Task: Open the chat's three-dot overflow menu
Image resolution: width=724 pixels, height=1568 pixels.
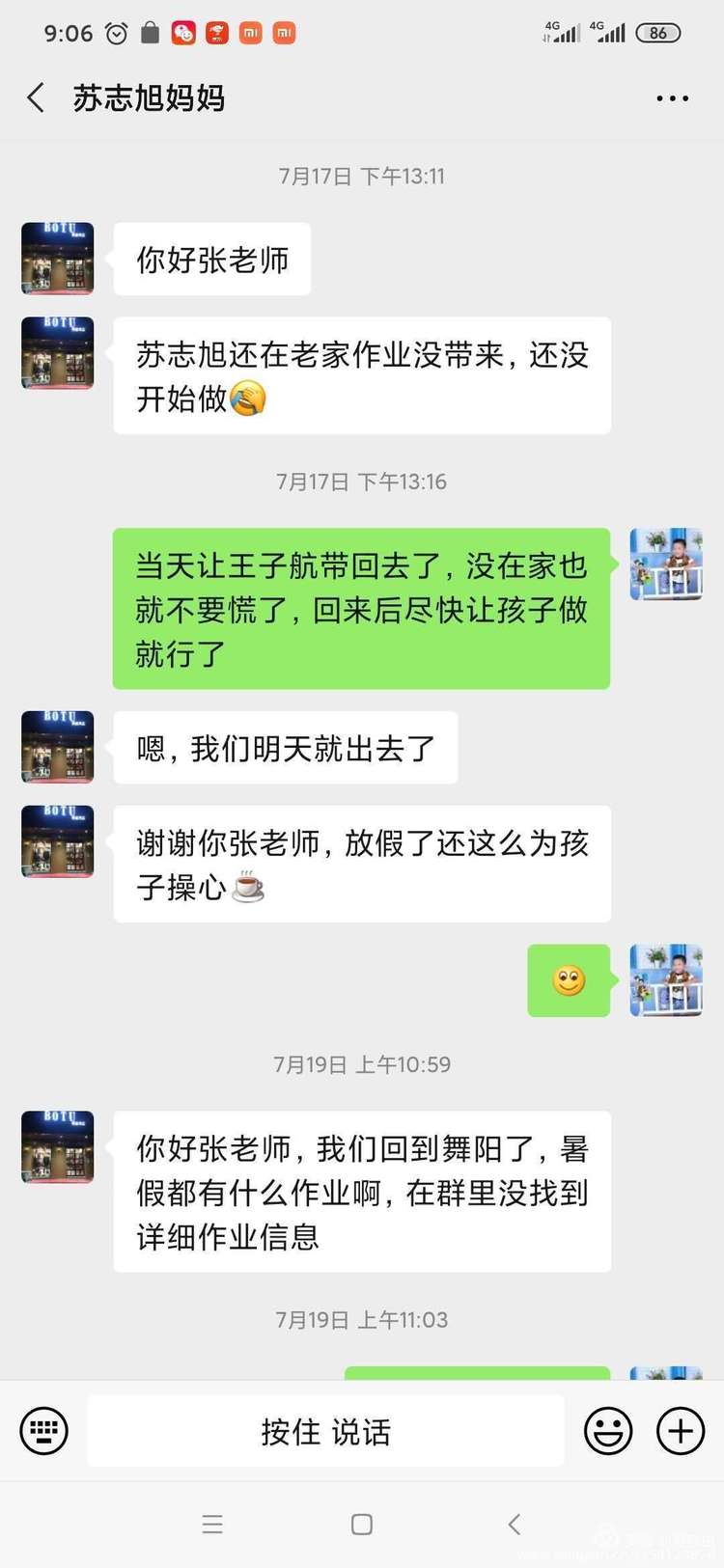Action: (x=672, y=98)
